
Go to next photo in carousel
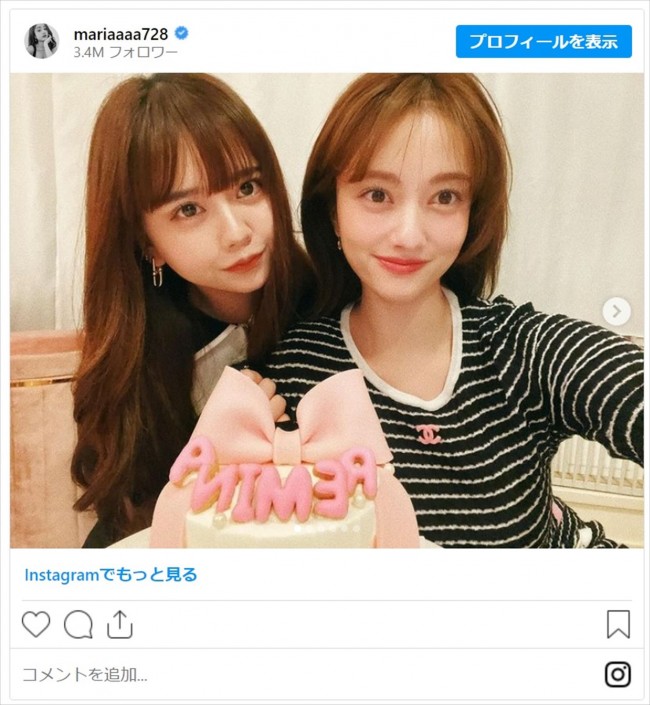tap(617, 310)
